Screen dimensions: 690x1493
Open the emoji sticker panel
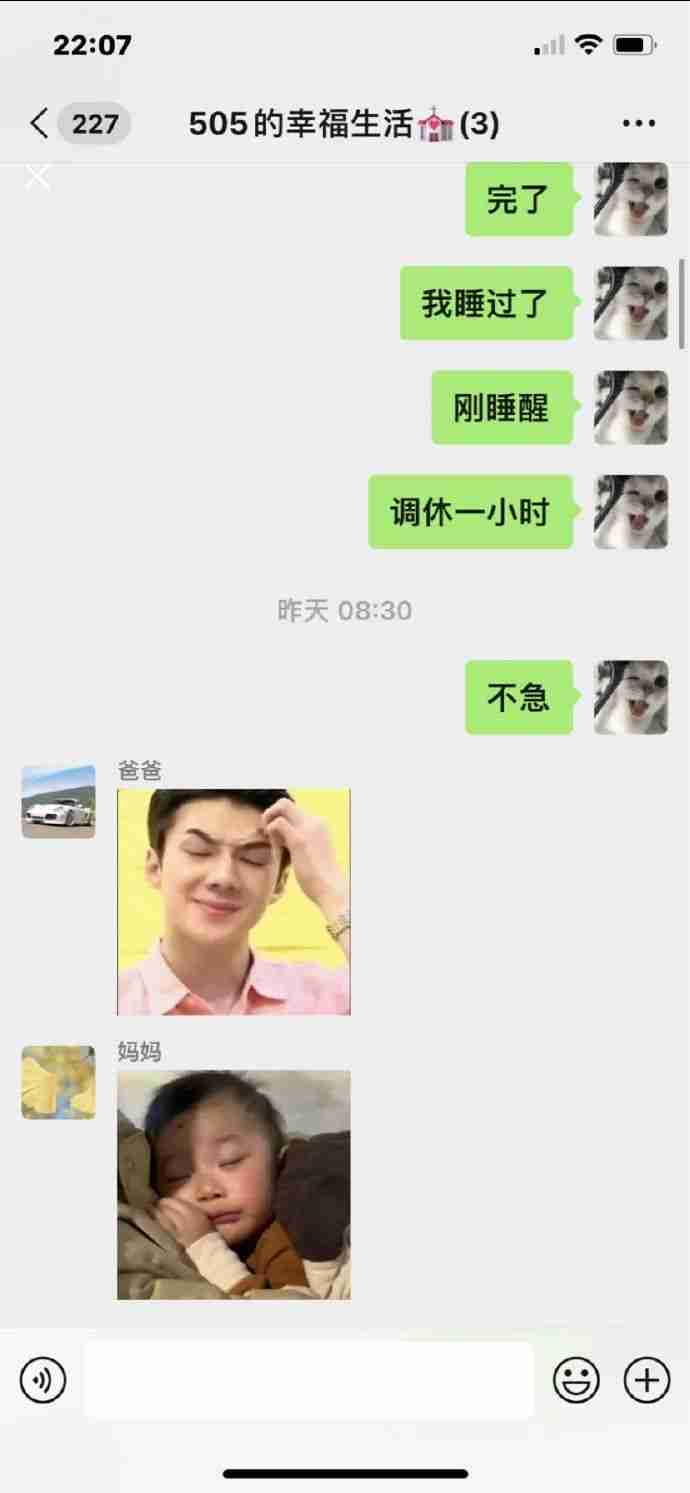click(577, 1380)
